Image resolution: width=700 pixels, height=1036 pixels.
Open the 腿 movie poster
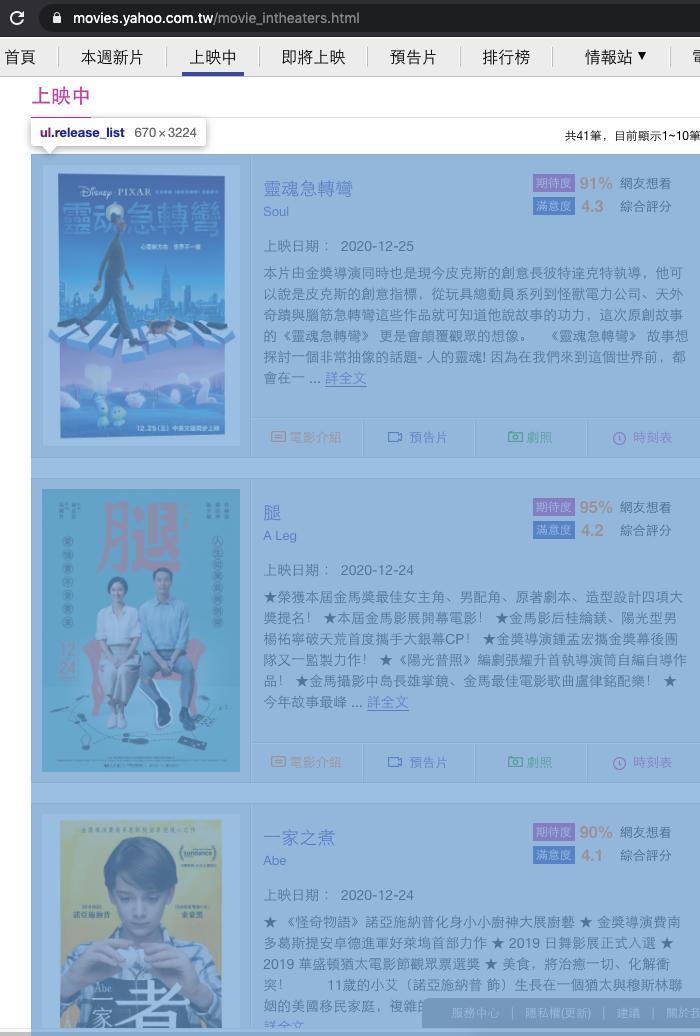click(141, 630)
